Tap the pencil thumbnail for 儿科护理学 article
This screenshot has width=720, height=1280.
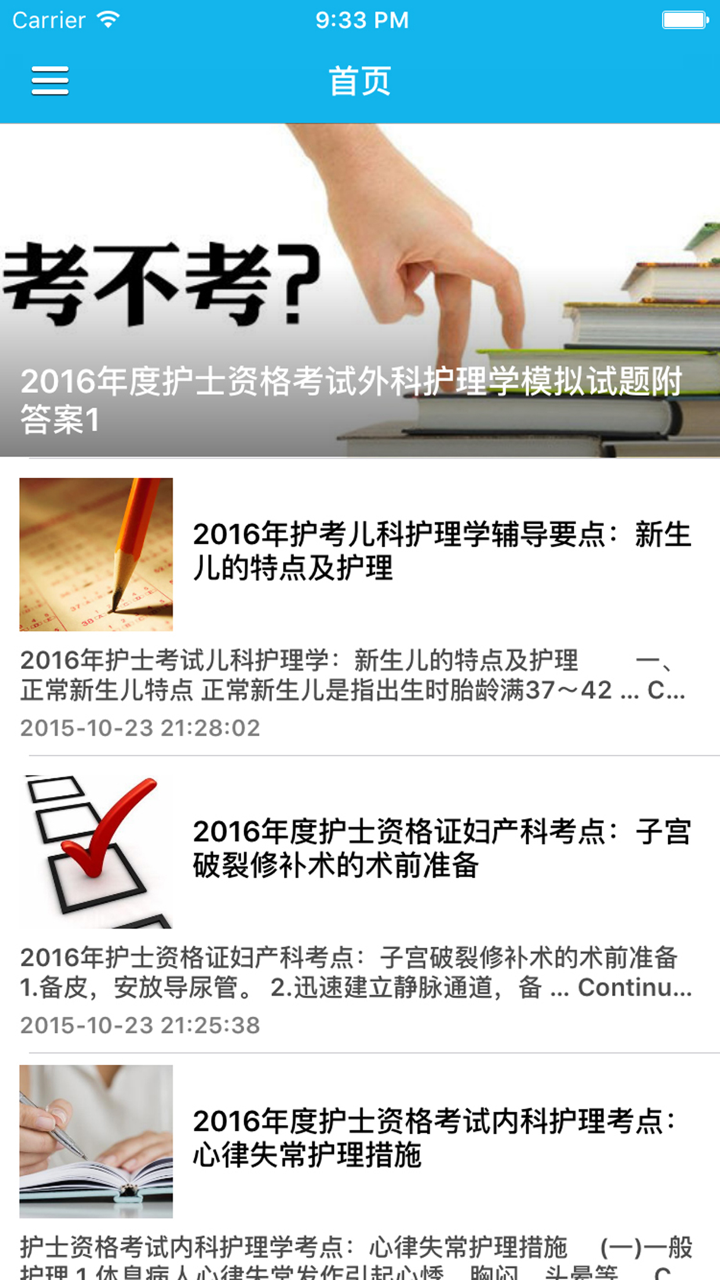pos(95,554)
